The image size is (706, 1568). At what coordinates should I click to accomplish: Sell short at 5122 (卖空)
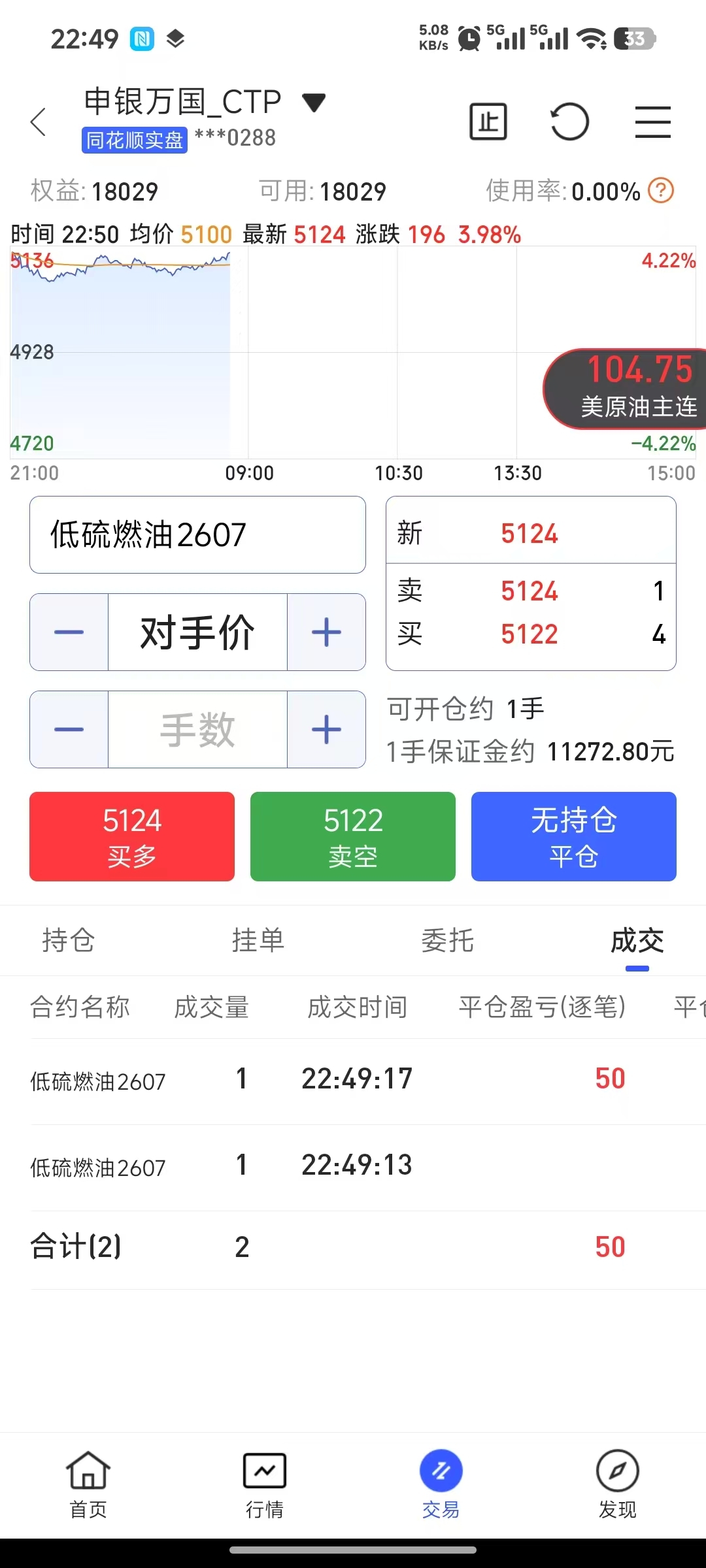[353, 836]
